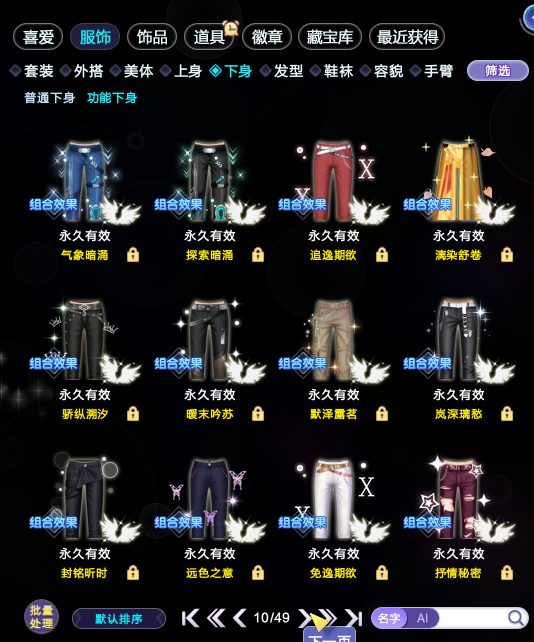
Task: Show the 最近获得 tab
Action: (407, 37)
